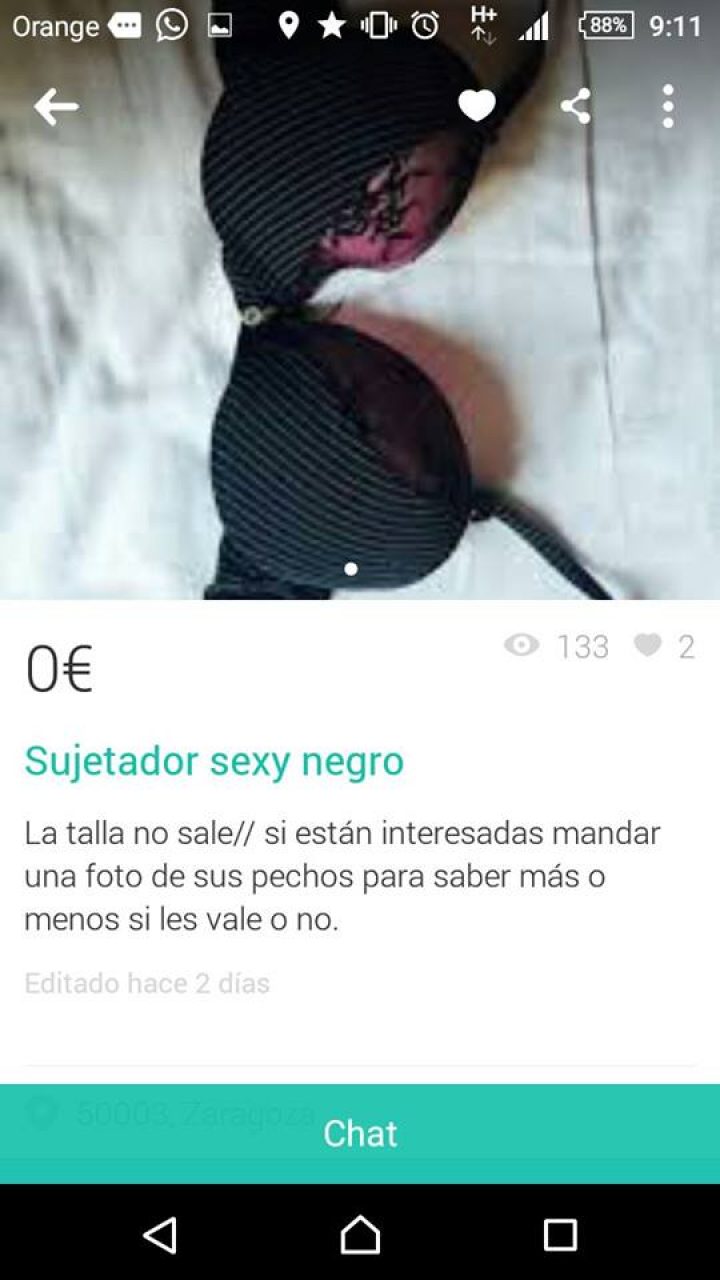Select the eye icon showing 133 views

tap(519, 648)
